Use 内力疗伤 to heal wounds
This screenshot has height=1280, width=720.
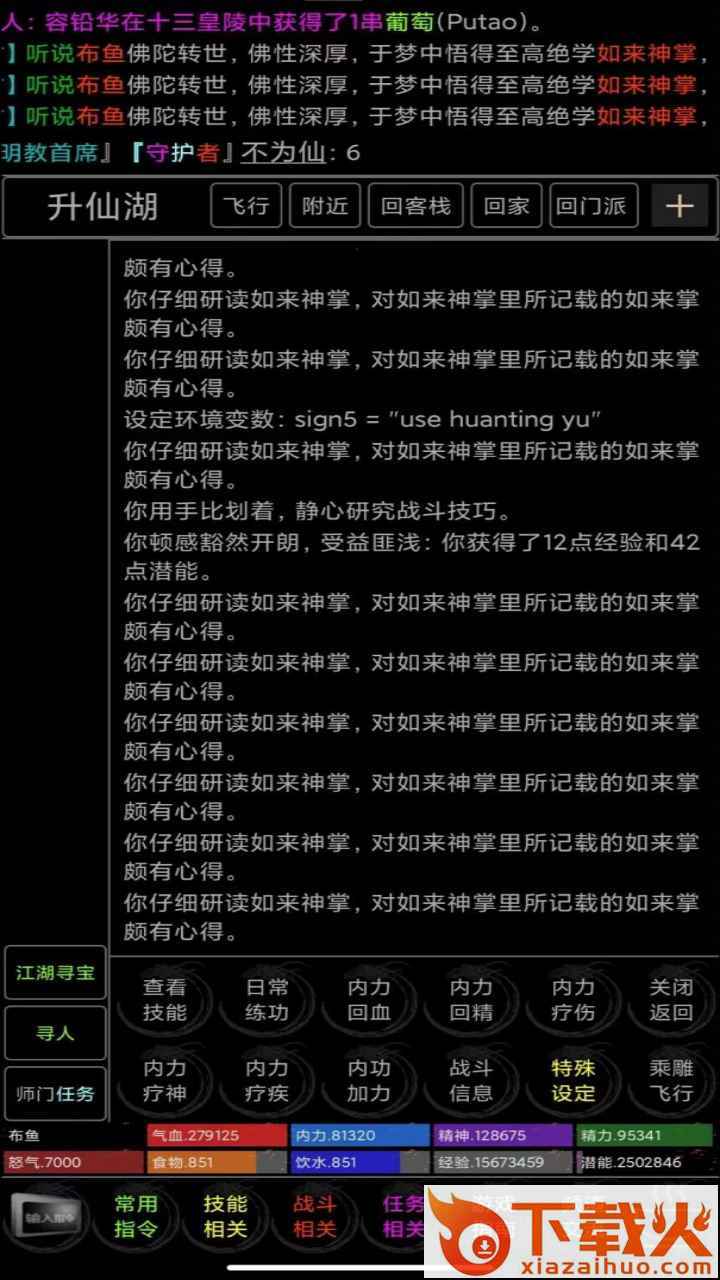coord(573,999)
